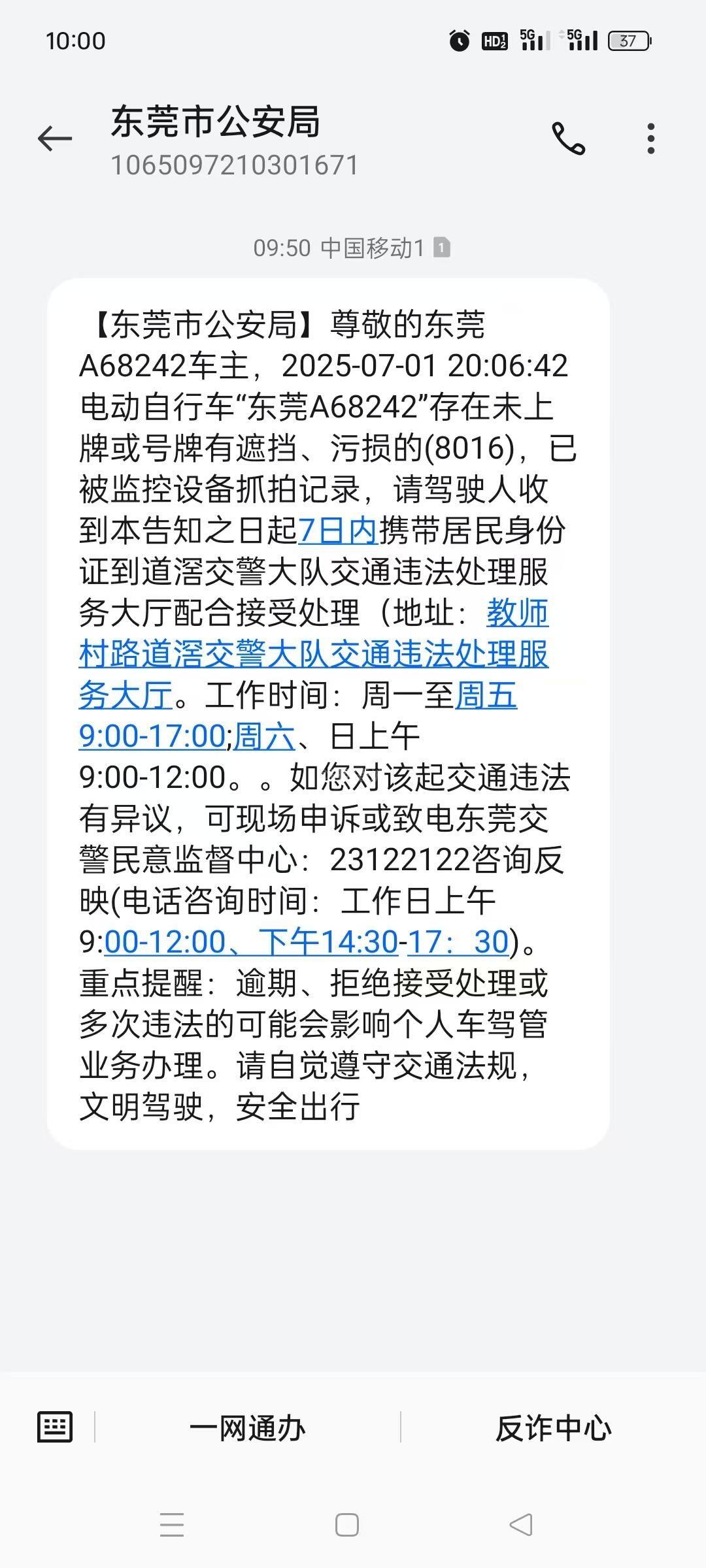The height and width of the screenshot is (1568, 706).
Task: Tap the 周五 9:00-17:00 time link
Action: tap(152, 736)
